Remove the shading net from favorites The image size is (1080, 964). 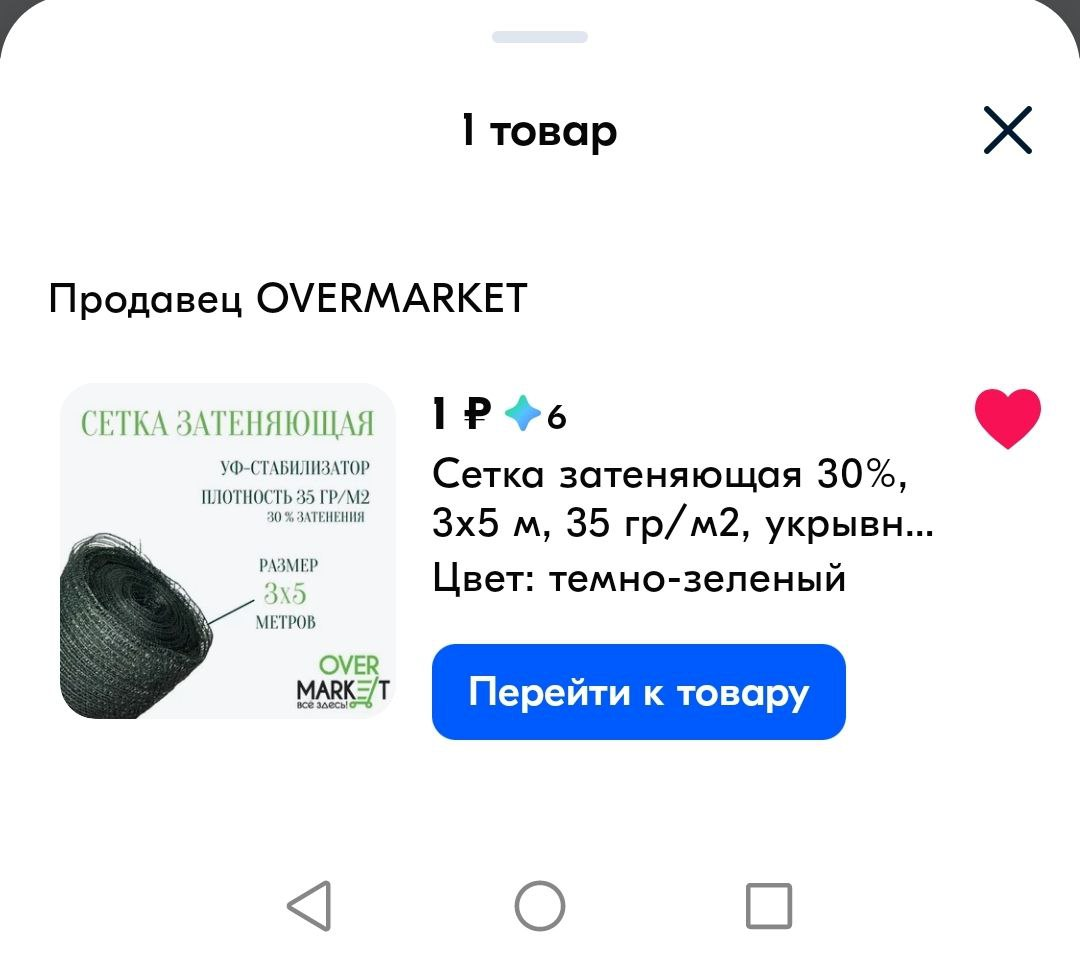pyautogui.click(x=1007, y=418)
